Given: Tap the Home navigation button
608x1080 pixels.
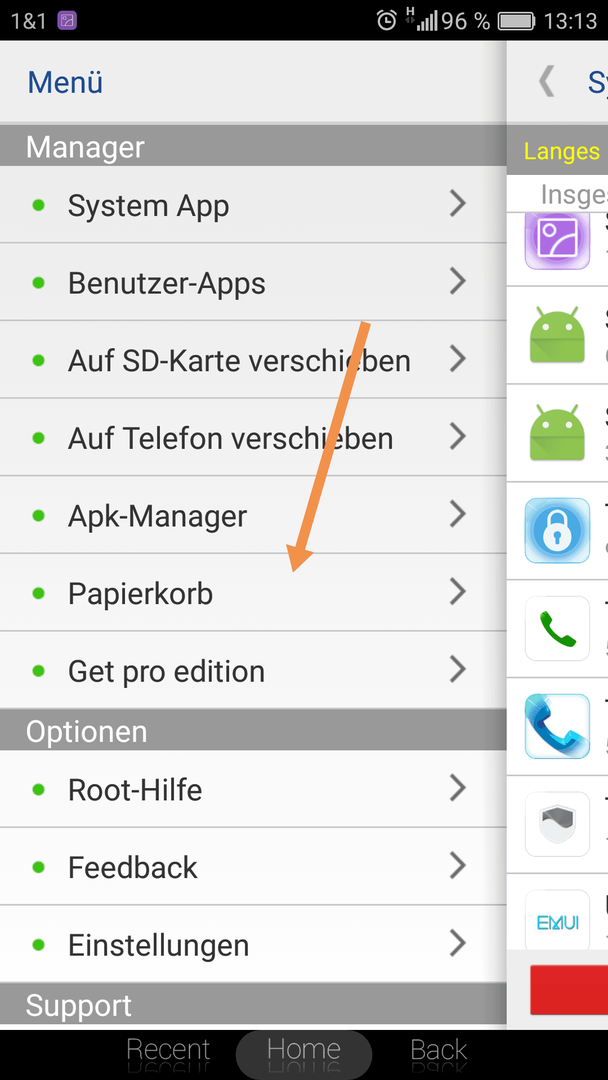Looking at the screenshot, I should [x=303, y=1052].
